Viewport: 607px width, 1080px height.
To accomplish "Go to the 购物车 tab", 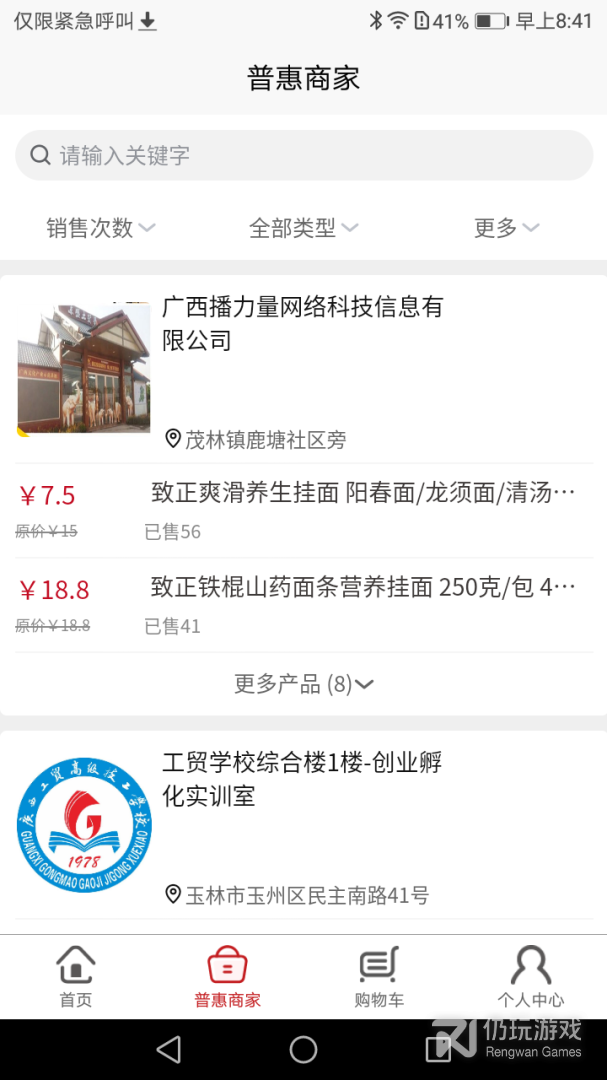I will click(379, 978).
